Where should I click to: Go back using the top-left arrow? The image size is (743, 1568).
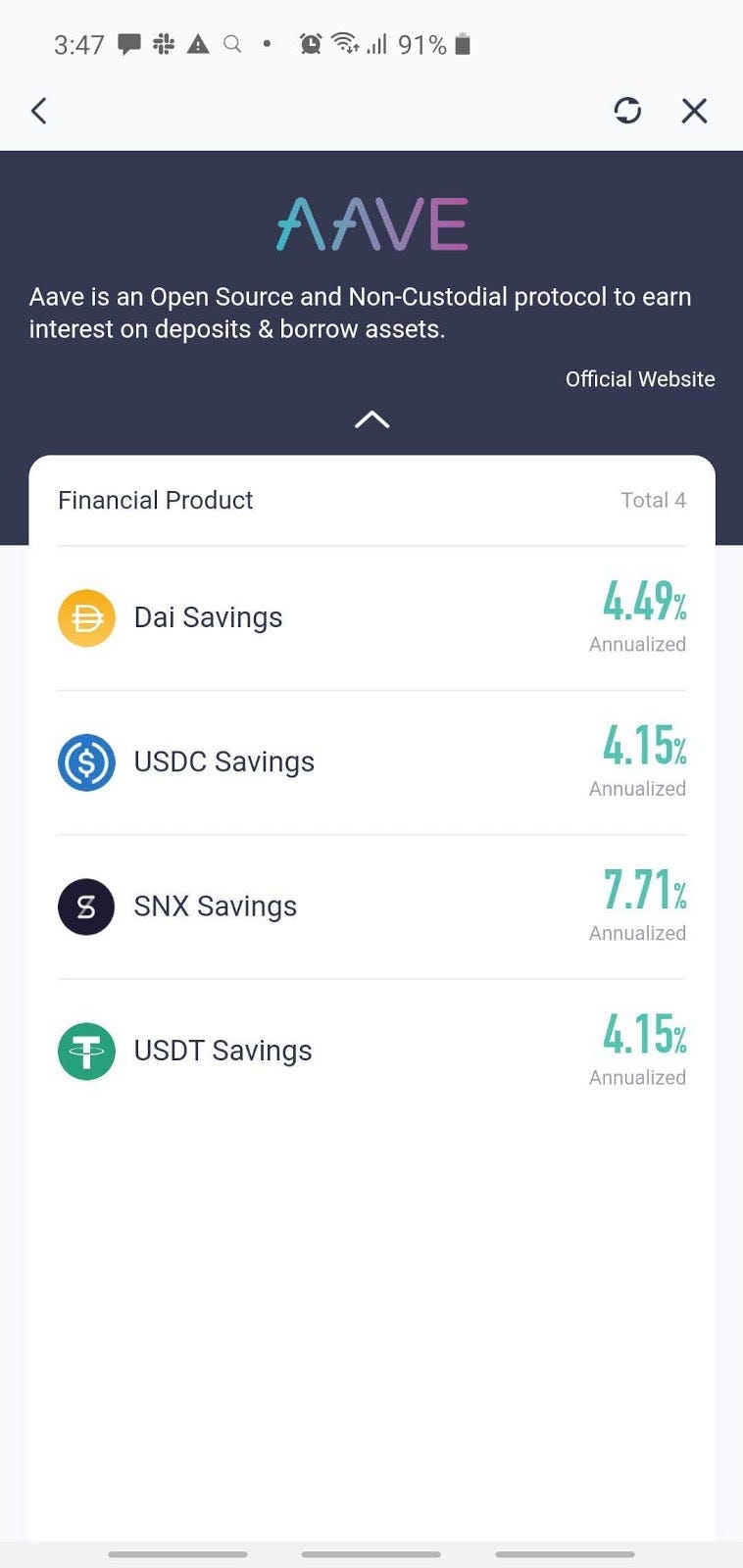coord(39,111)
